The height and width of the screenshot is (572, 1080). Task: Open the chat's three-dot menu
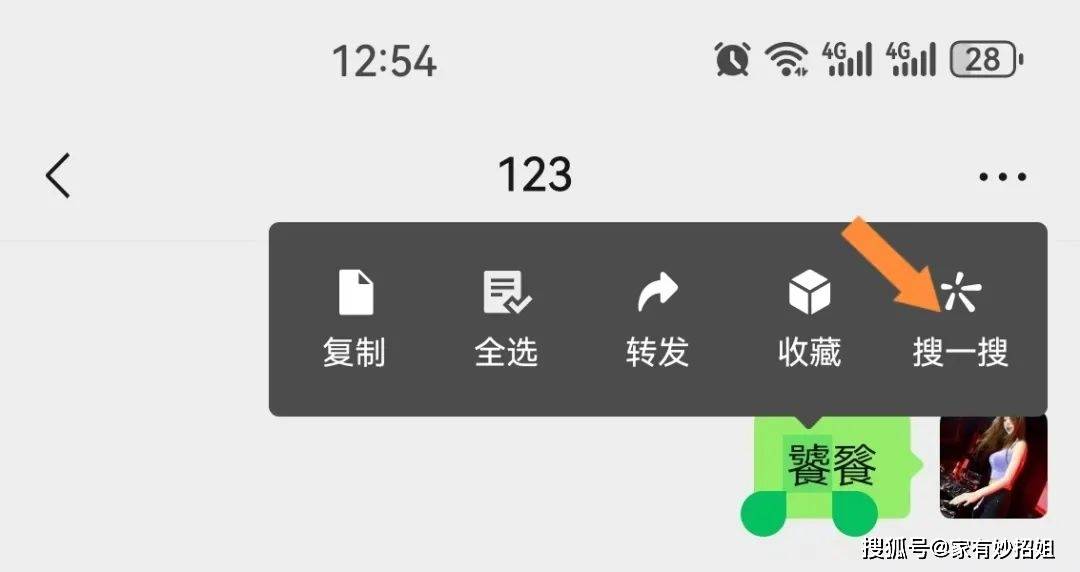(x=1002, y=177)
